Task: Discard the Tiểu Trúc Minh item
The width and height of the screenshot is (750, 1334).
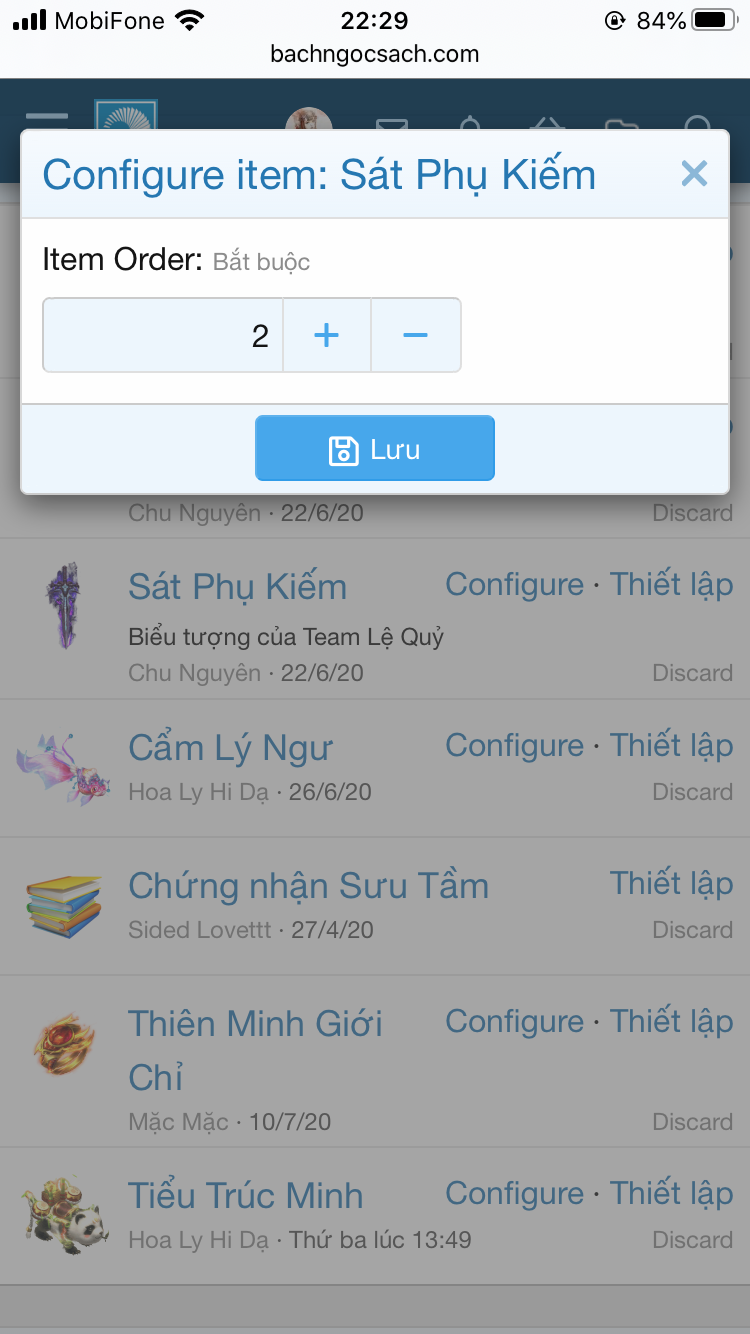Action: [x=692, y=1240]
